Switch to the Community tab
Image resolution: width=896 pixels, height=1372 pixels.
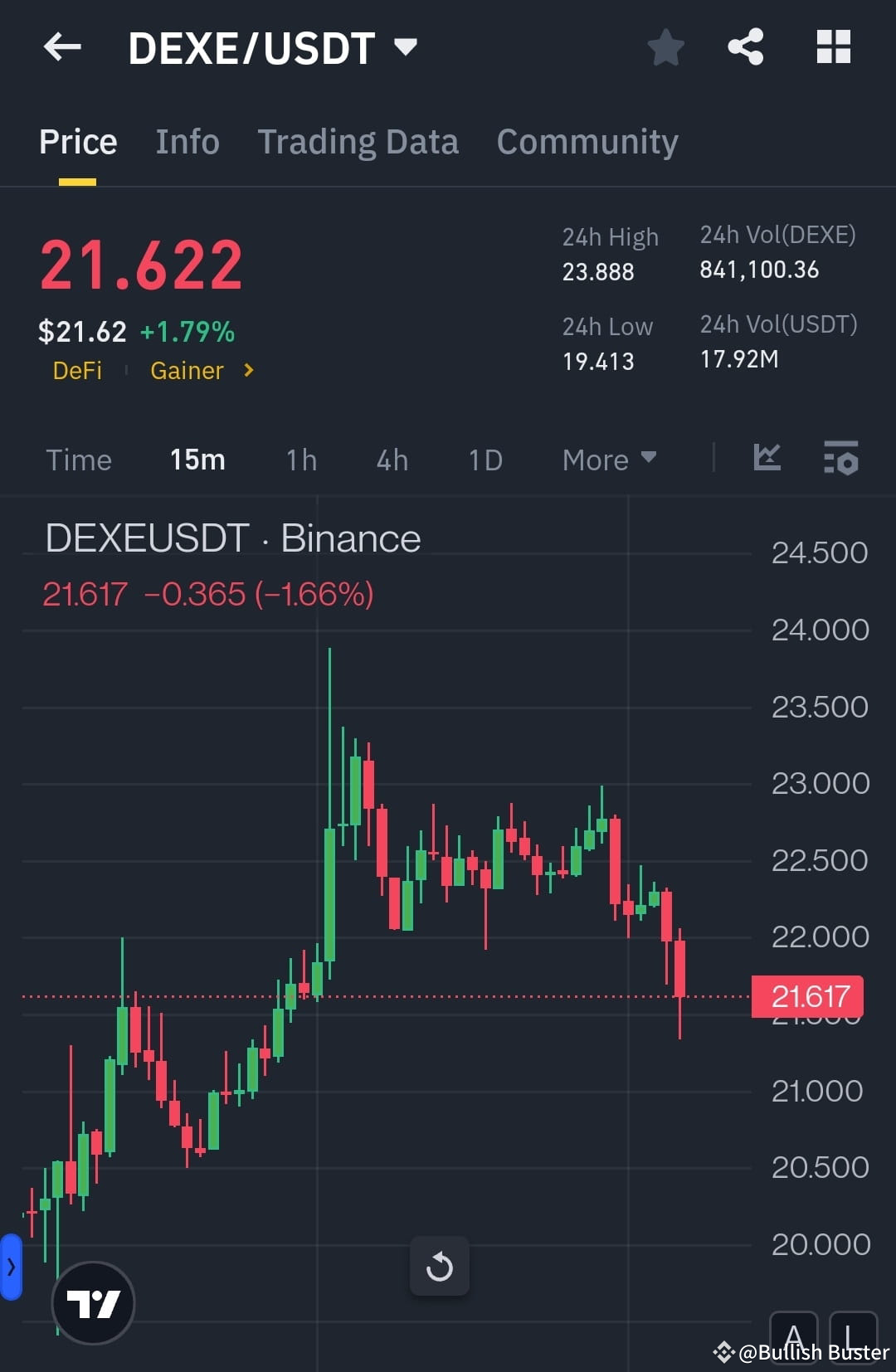587,141
